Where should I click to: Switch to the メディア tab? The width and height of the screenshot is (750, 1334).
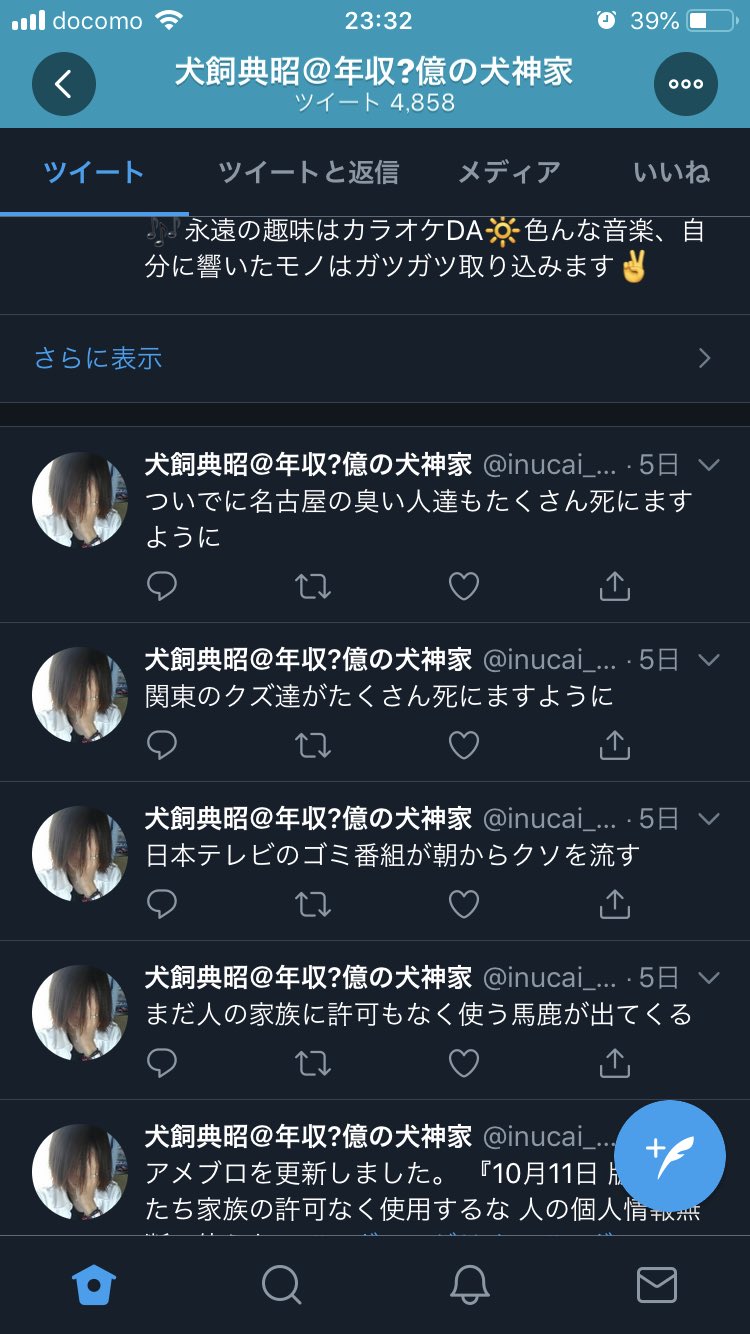(x=509, y=173)
